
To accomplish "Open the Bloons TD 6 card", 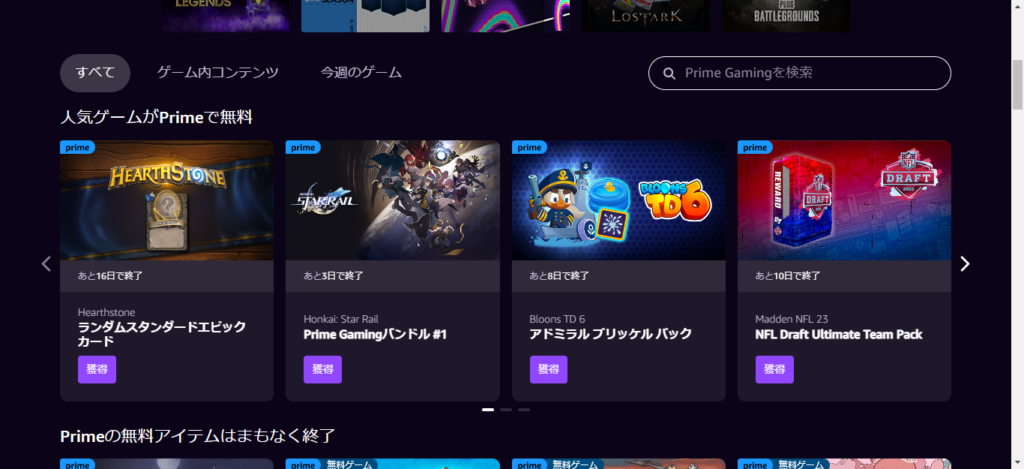I will coord(618,201).
